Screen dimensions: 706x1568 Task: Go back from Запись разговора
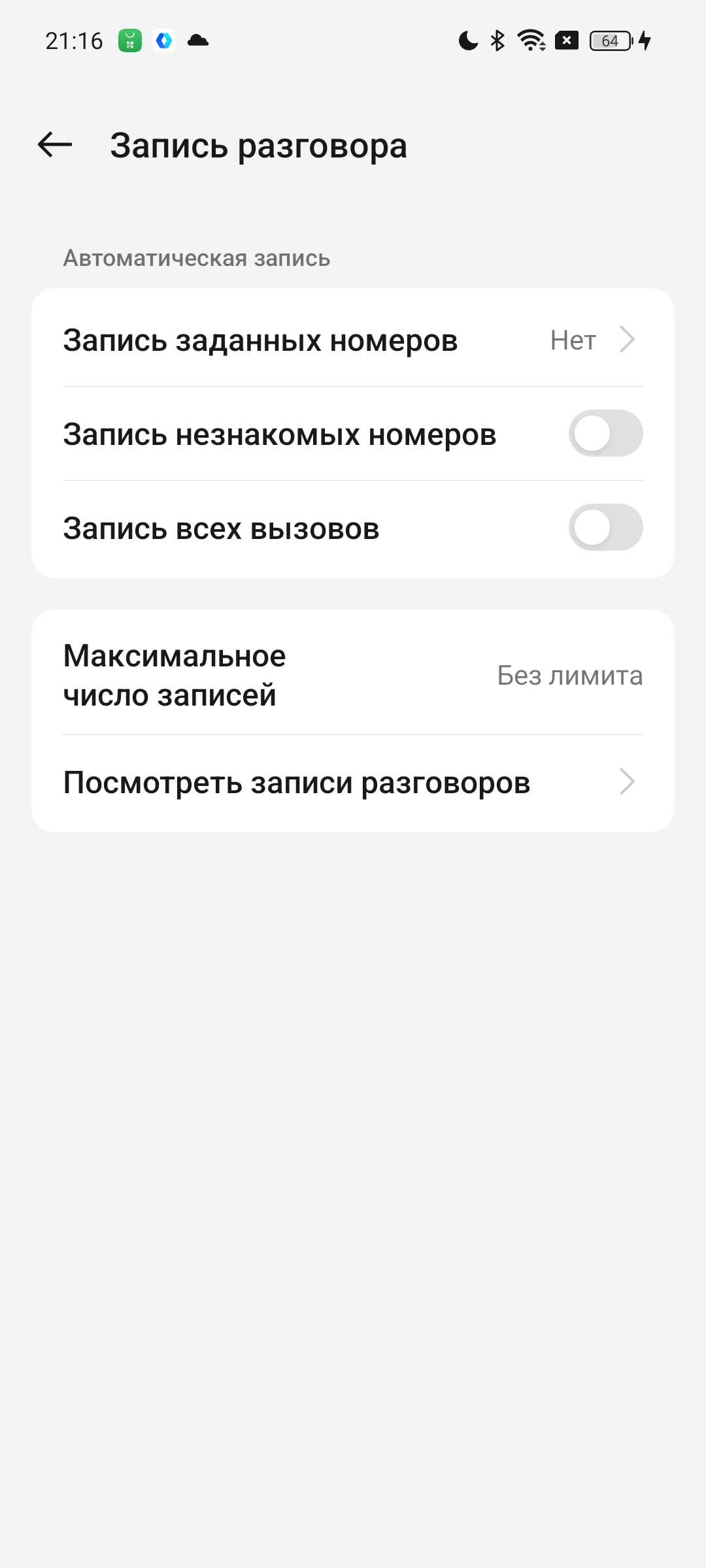(55, 144)
